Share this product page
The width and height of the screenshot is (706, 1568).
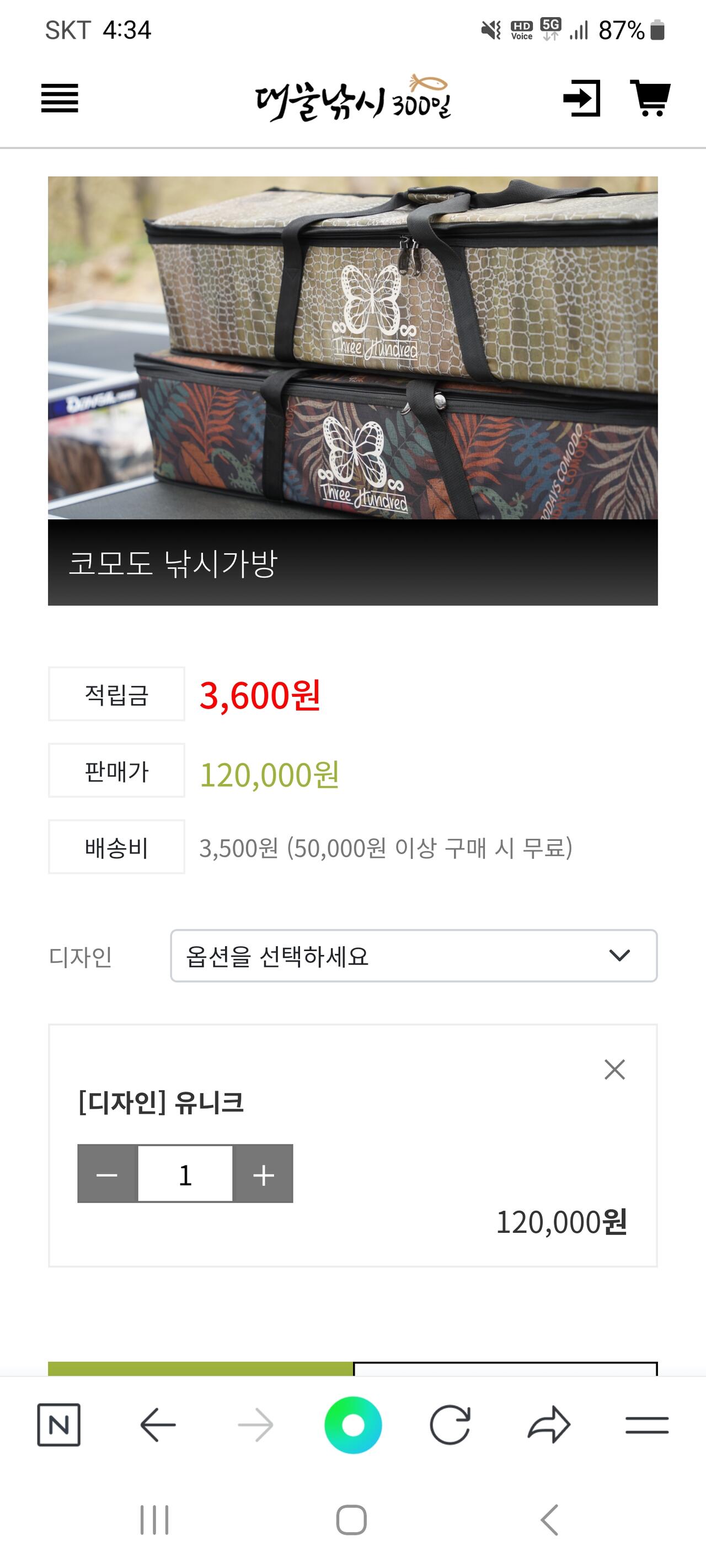[x=549, y=1425]
